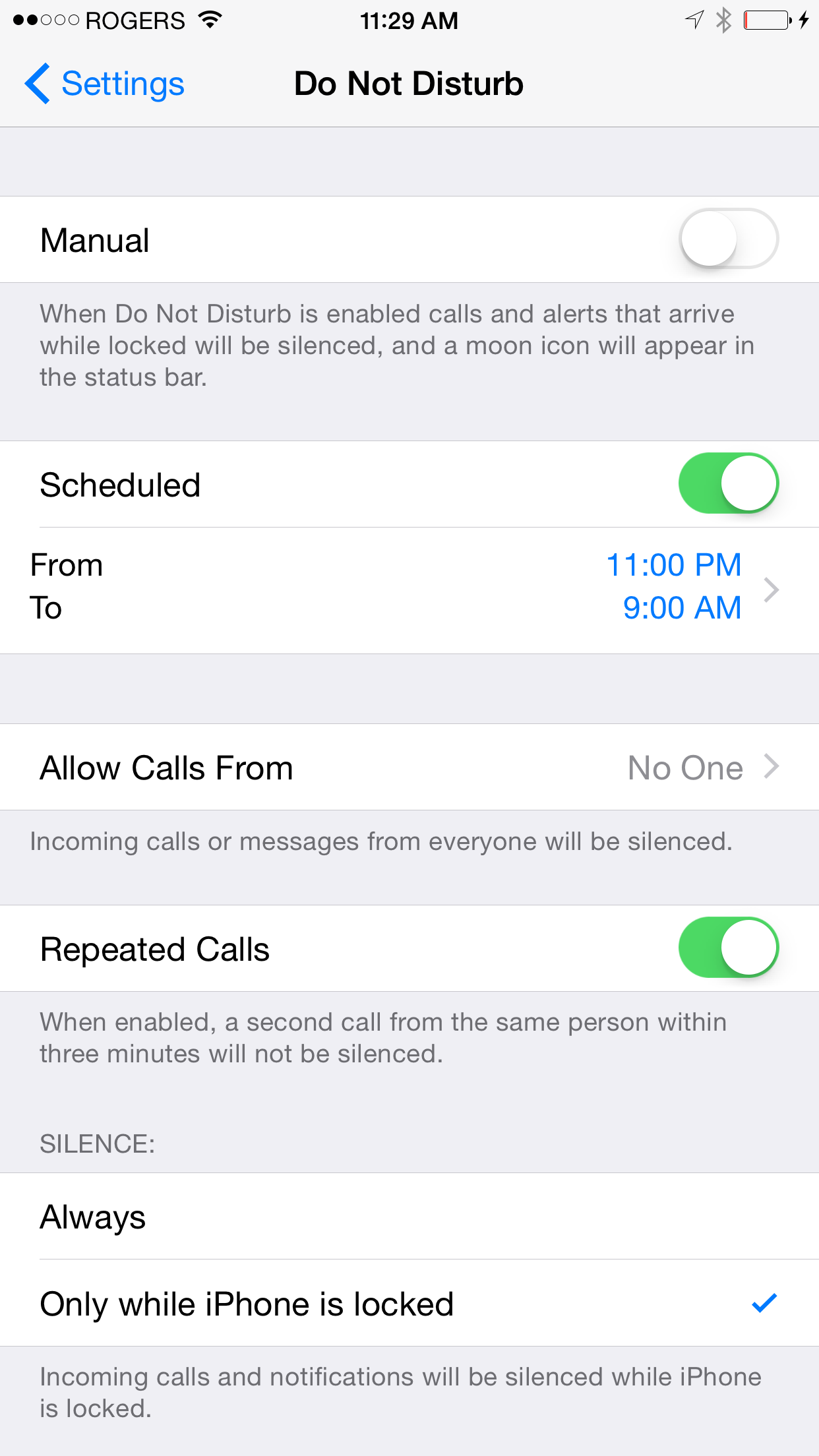Open Allow Calls From options

409,768
